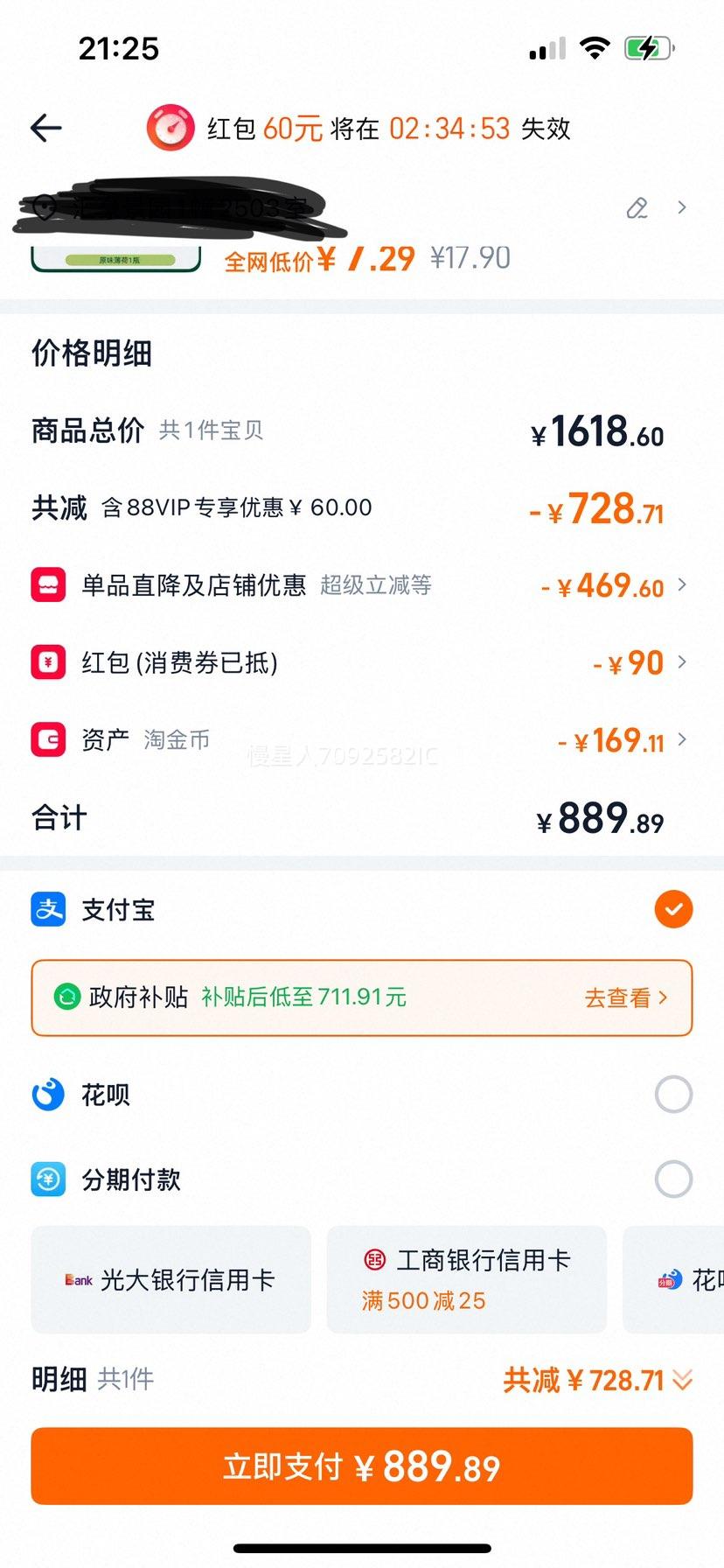Viewport: 724px width, 1568px height.
Task: Deselect the 支付宝 payment checkmark
Action: (673, 910)
